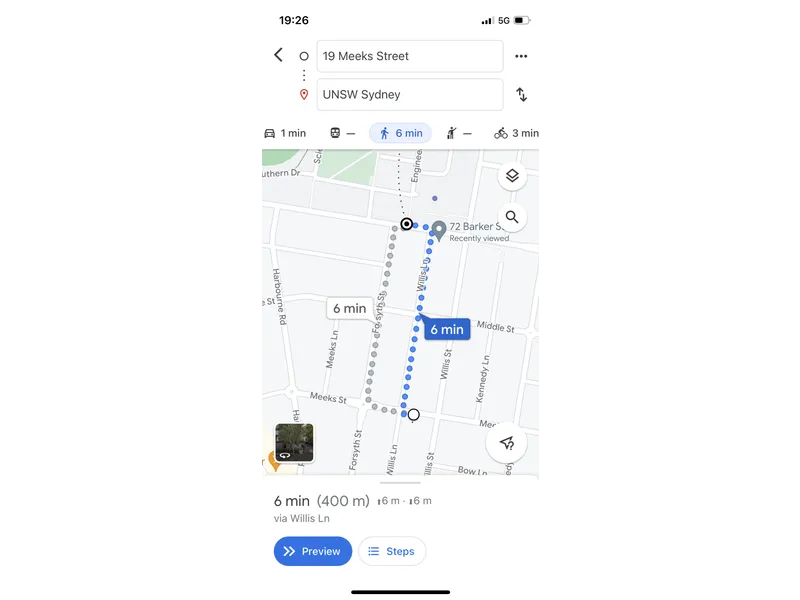The image size is (800, 600).
Task: Search along the route
Action: 512,217
